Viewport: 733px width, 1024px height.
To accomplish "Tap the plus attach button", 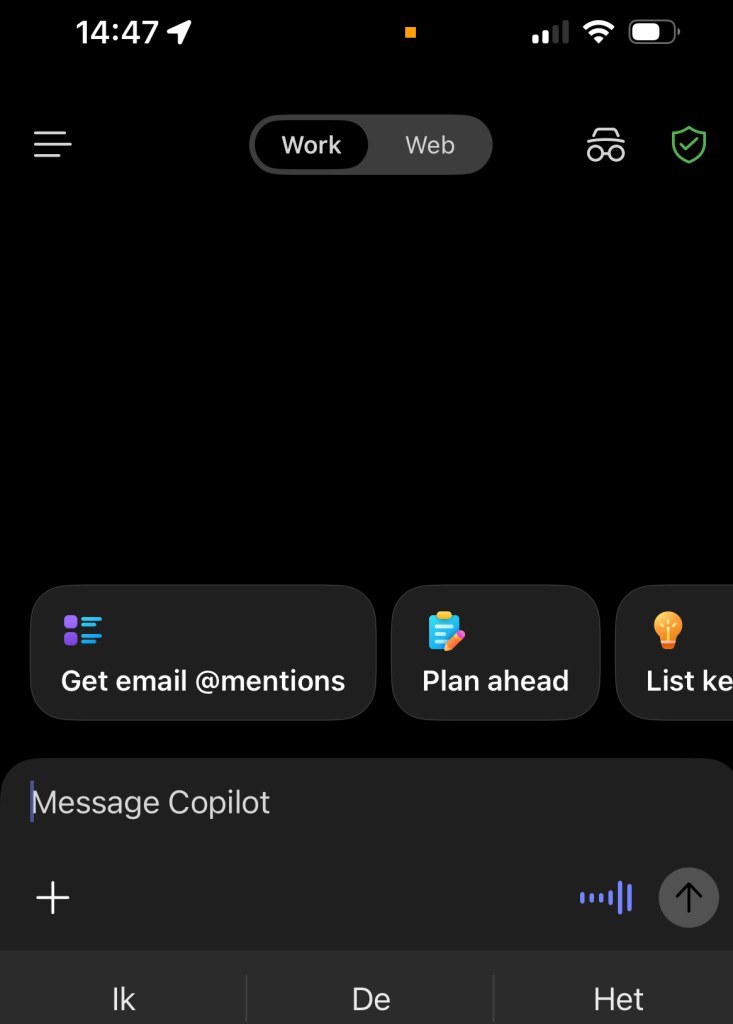I will (x=53, y=898).
